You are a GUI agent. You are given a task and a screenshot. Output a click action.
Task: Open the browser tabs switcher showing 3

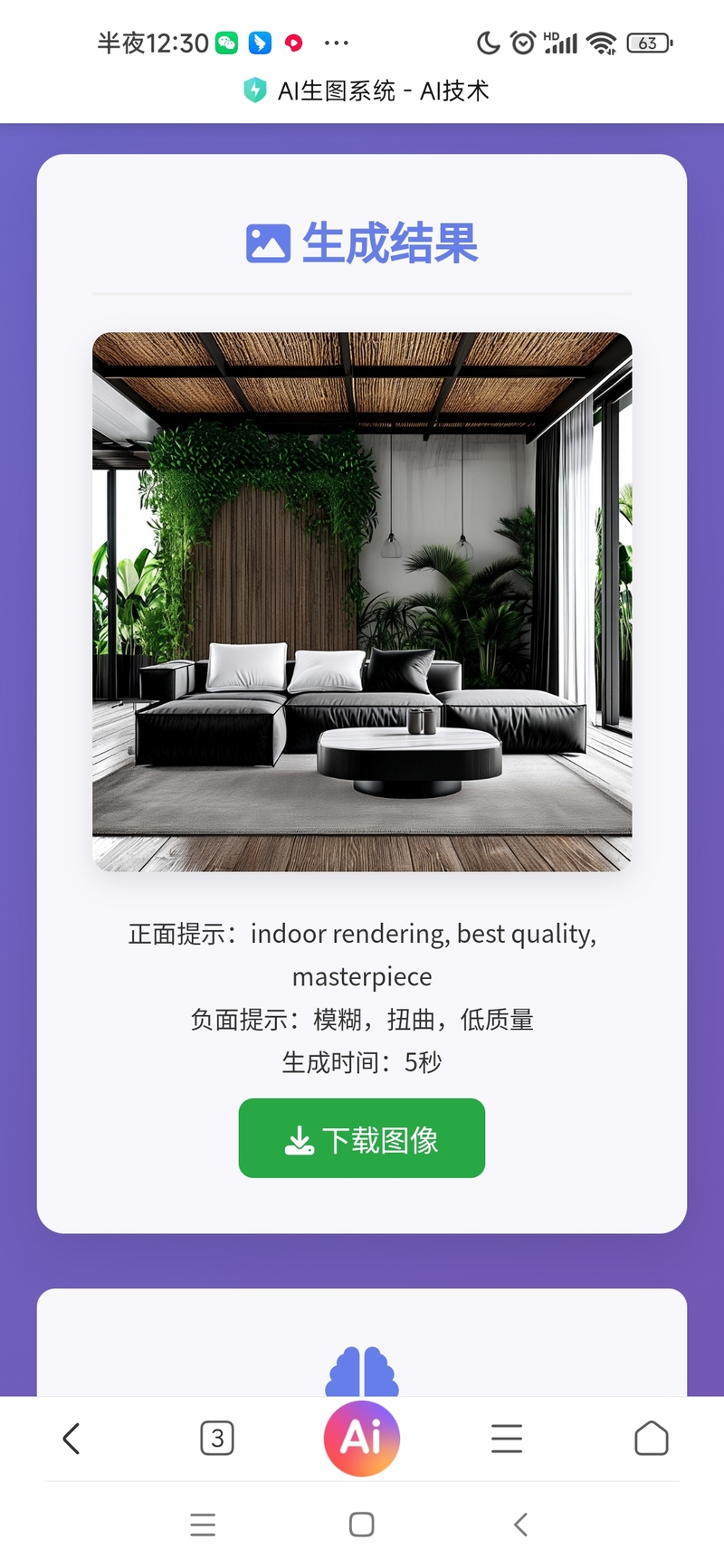[x=217, y=1438]
